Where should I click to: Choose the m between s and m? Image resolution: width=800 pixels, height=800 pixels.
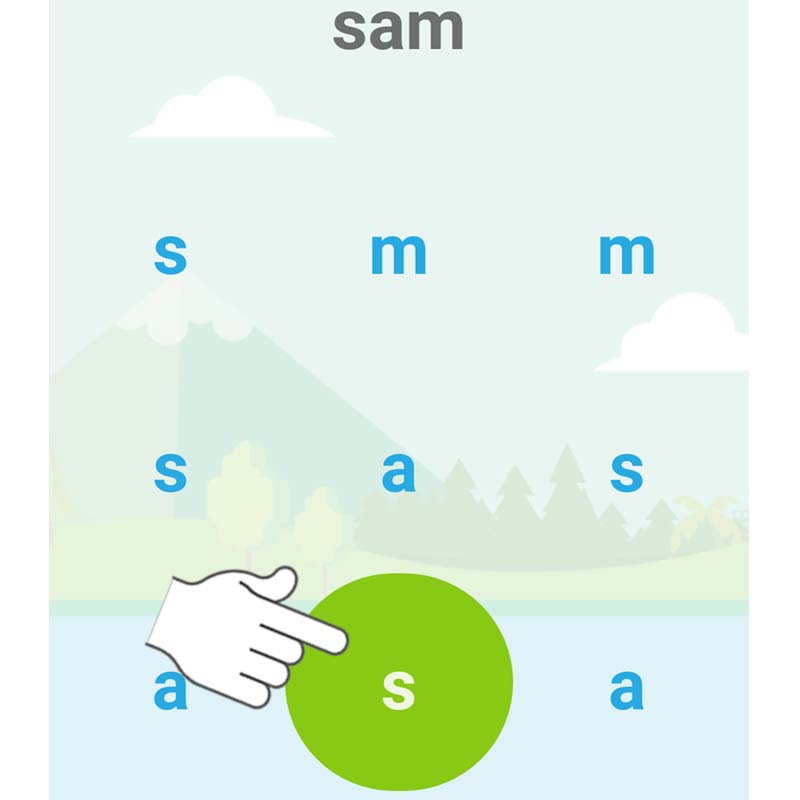coord(398,253)
